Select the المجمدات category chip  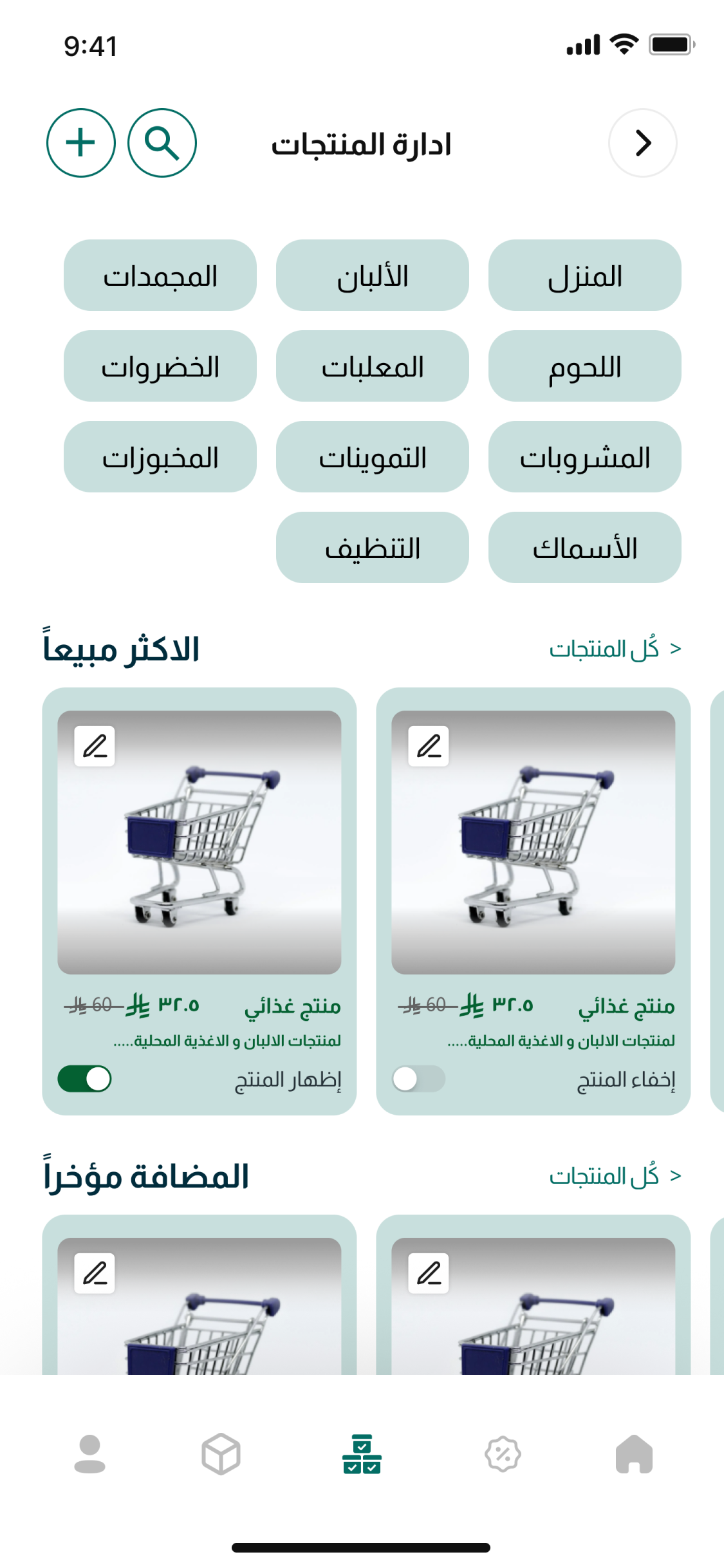[x=160, y=275]
